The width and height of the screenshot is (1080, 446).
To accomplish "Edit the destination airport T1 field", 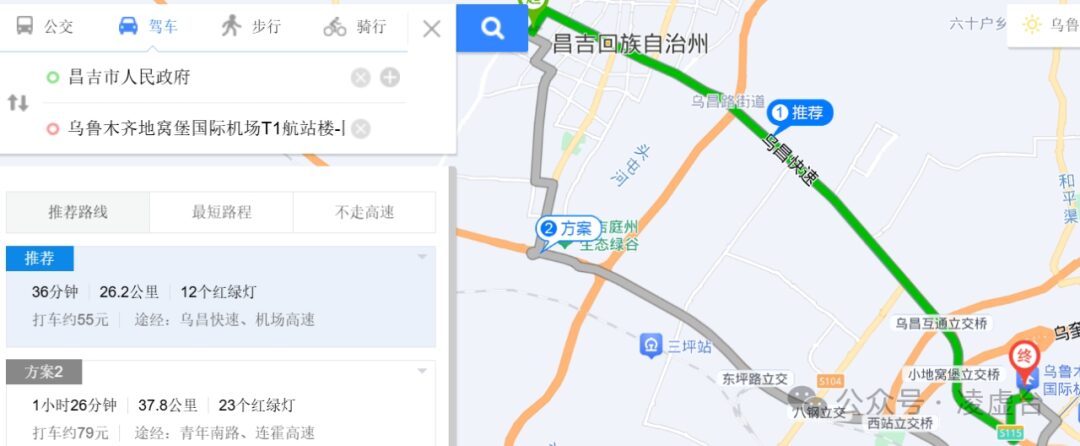I will point(200,128).
